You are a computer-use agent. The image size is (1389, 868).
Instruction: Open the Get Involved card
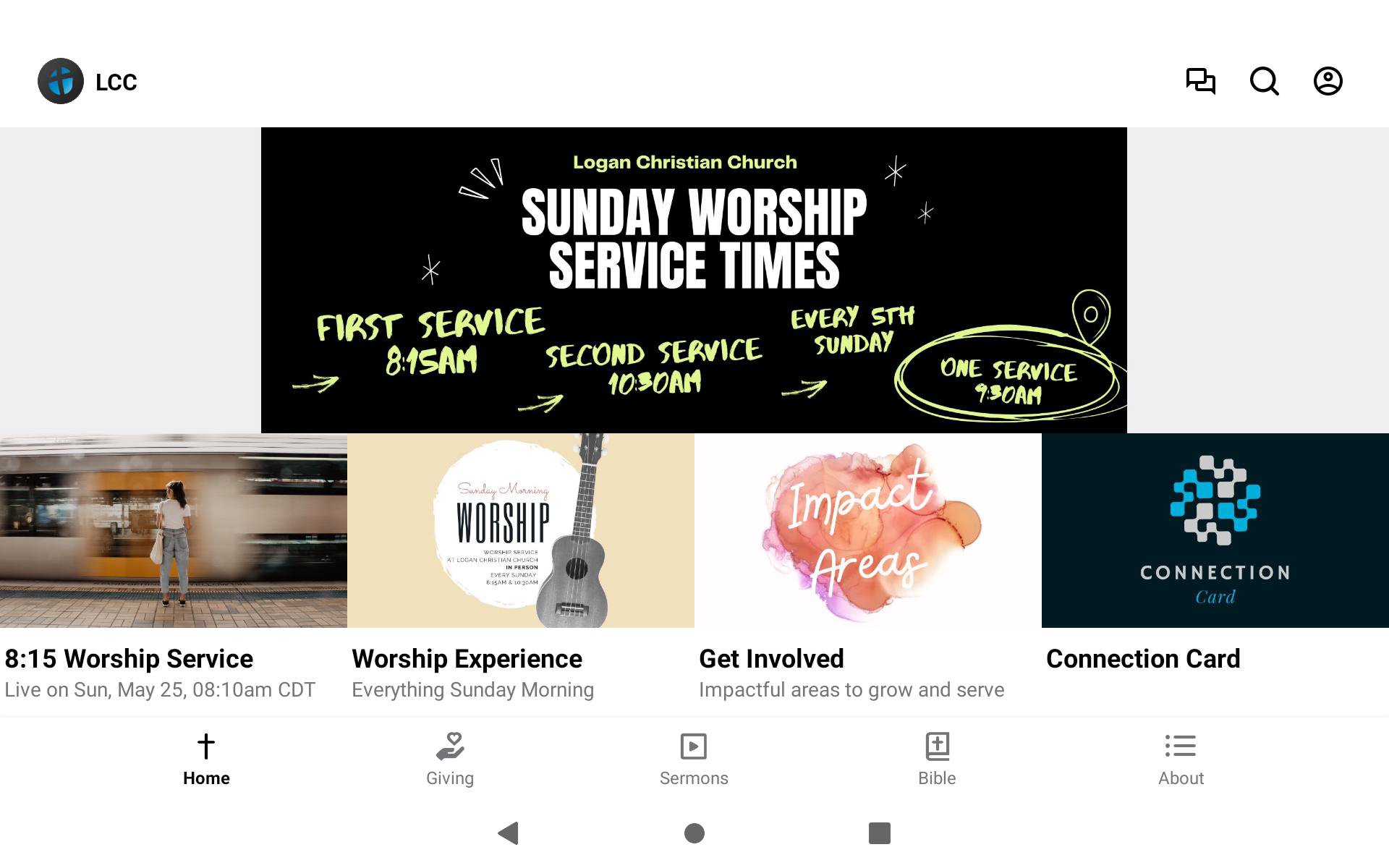pos(868,532)
